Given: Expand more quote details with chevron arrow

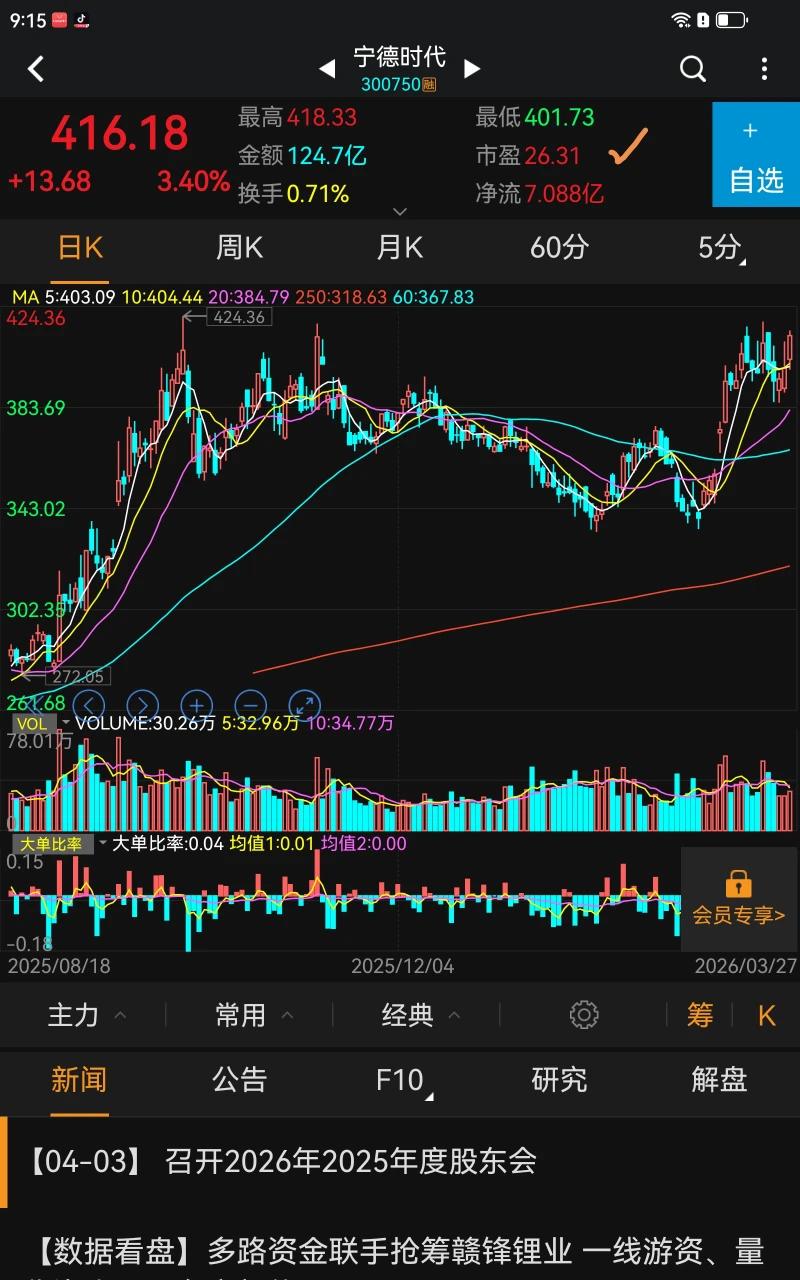Looking at the screenshot, I should [400, 211].
